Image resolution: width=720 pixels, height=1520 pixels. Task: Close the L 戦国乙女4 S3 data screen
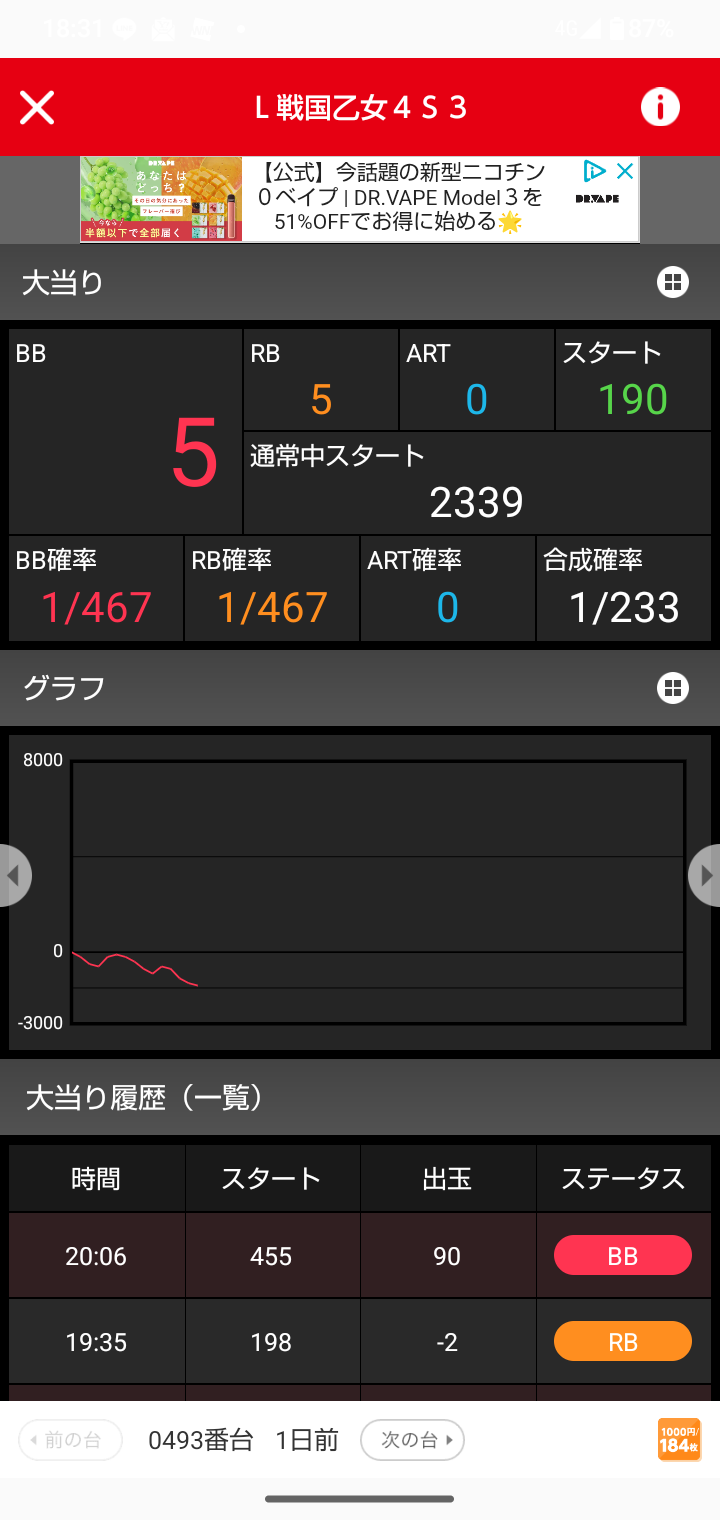37,107
